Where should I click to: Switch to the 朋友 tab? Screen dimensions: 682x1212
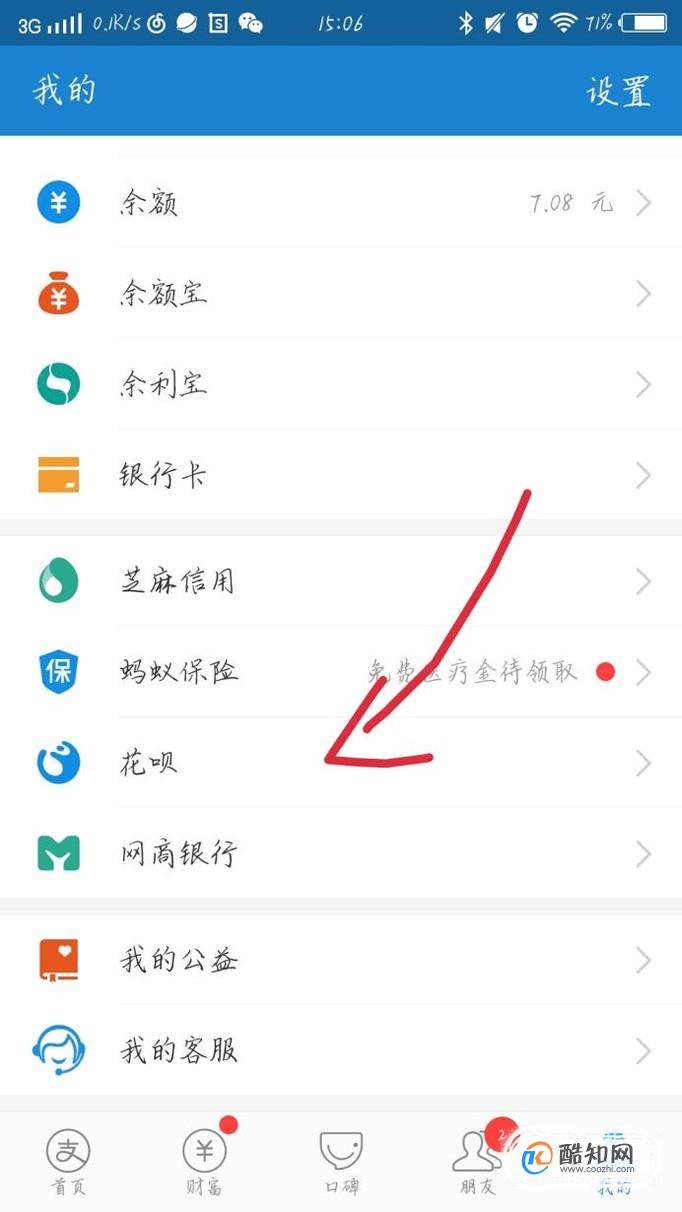tap(477, 1162)
